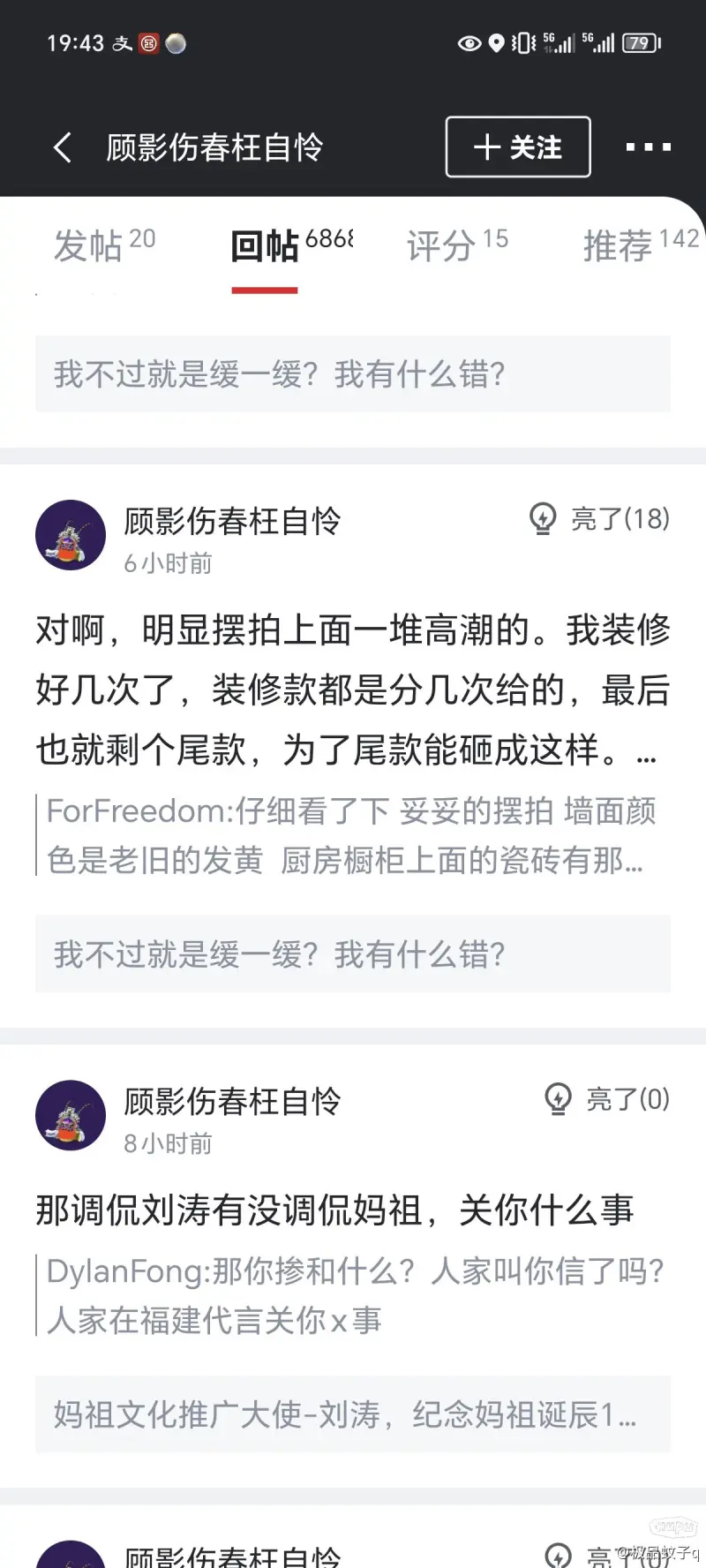Switch to the 评分 tab
This screenshot has width=706, height=1568.
[x=457, y=245]
